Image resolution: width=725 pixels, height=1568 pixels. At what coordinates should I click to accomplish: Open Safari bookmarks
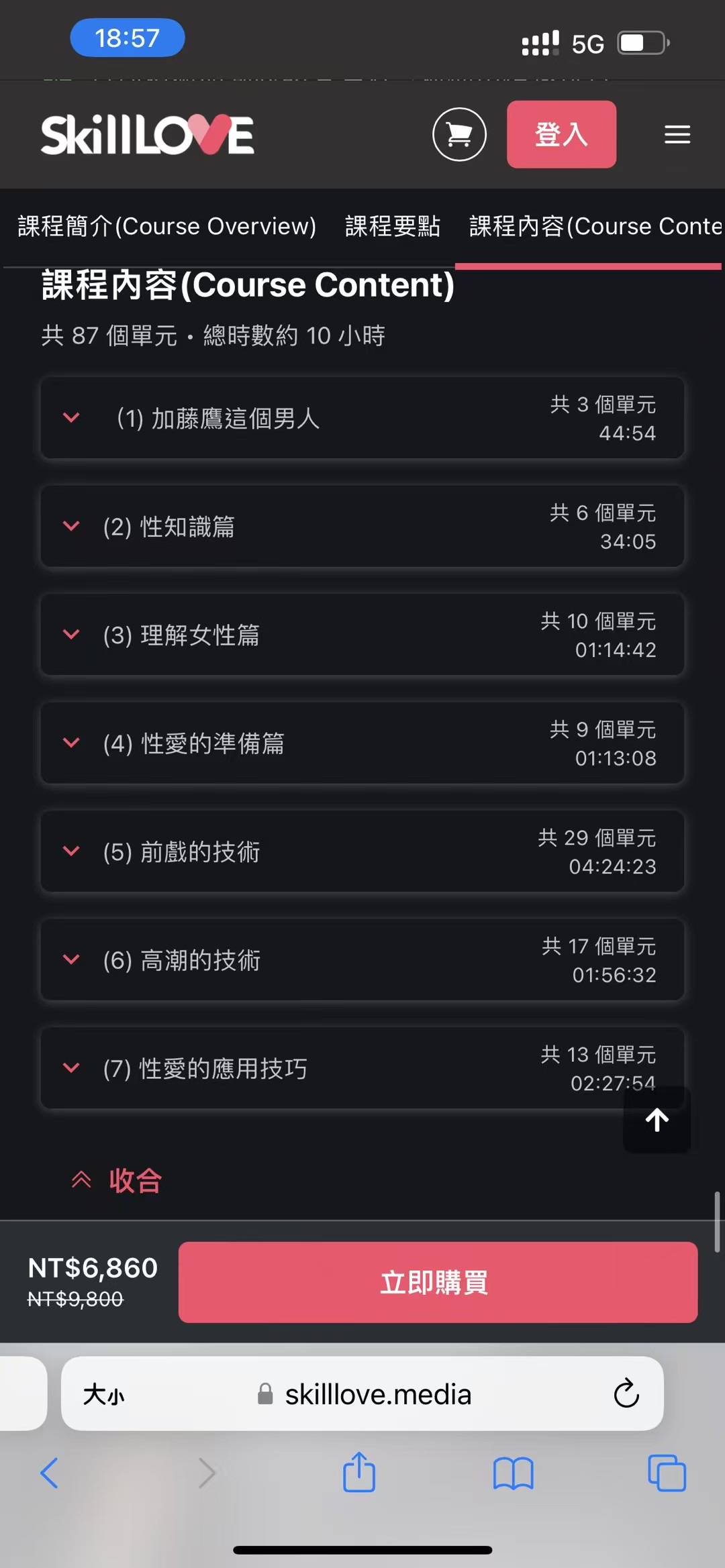[513, 1473]
